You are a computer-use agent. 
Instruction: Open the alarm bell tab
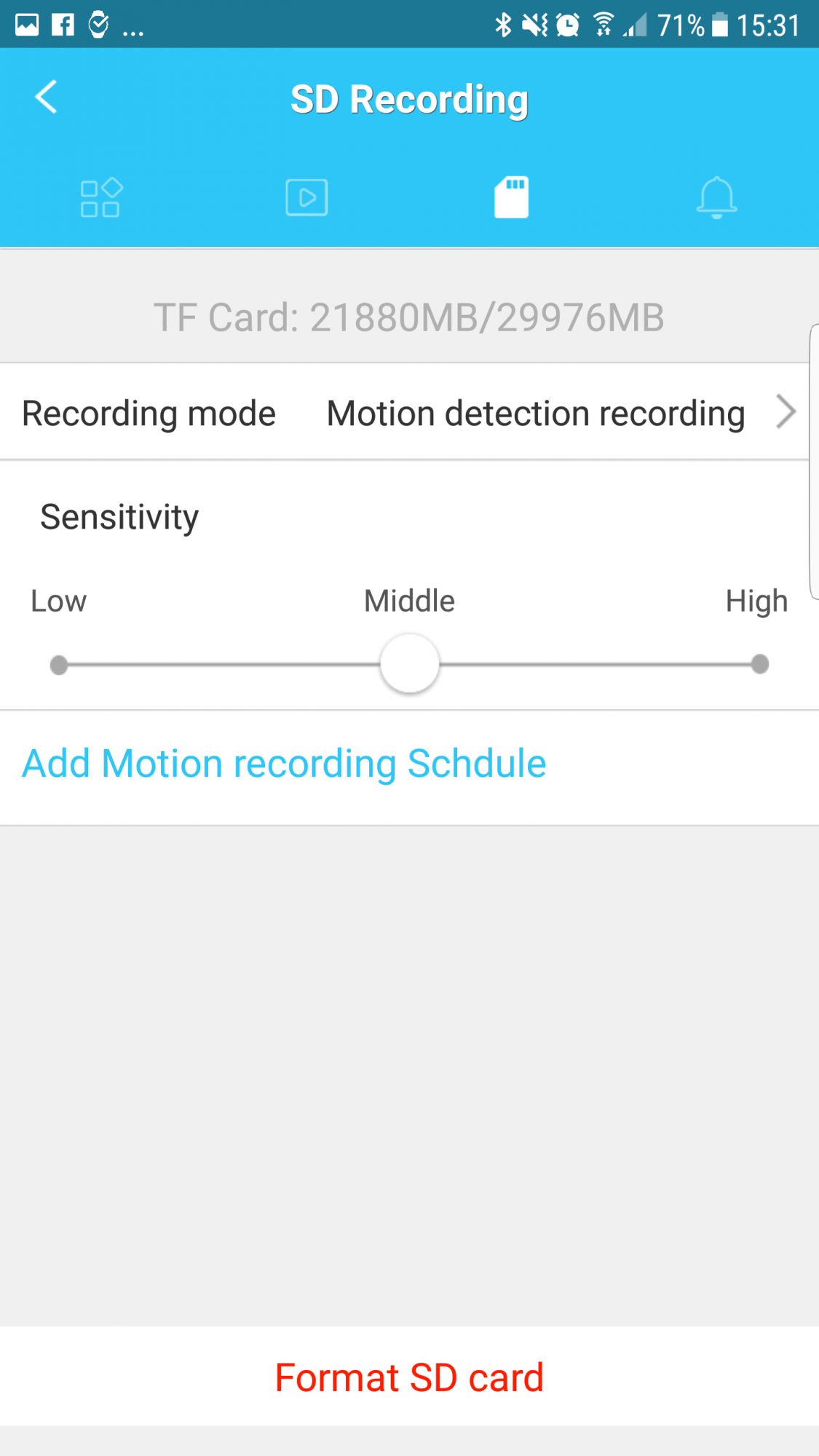pos(716,197)
